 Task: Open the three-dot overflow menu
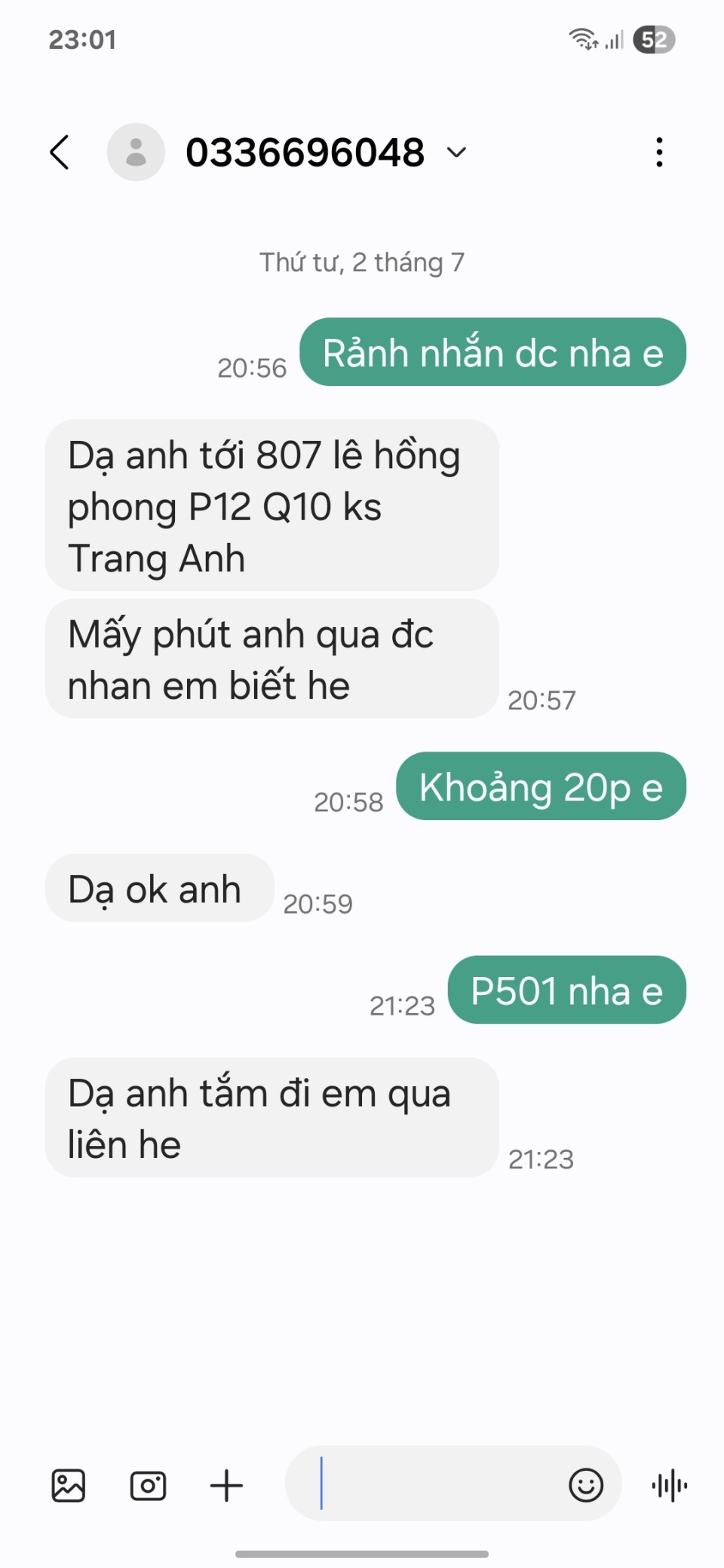click(x=659, y=152)
